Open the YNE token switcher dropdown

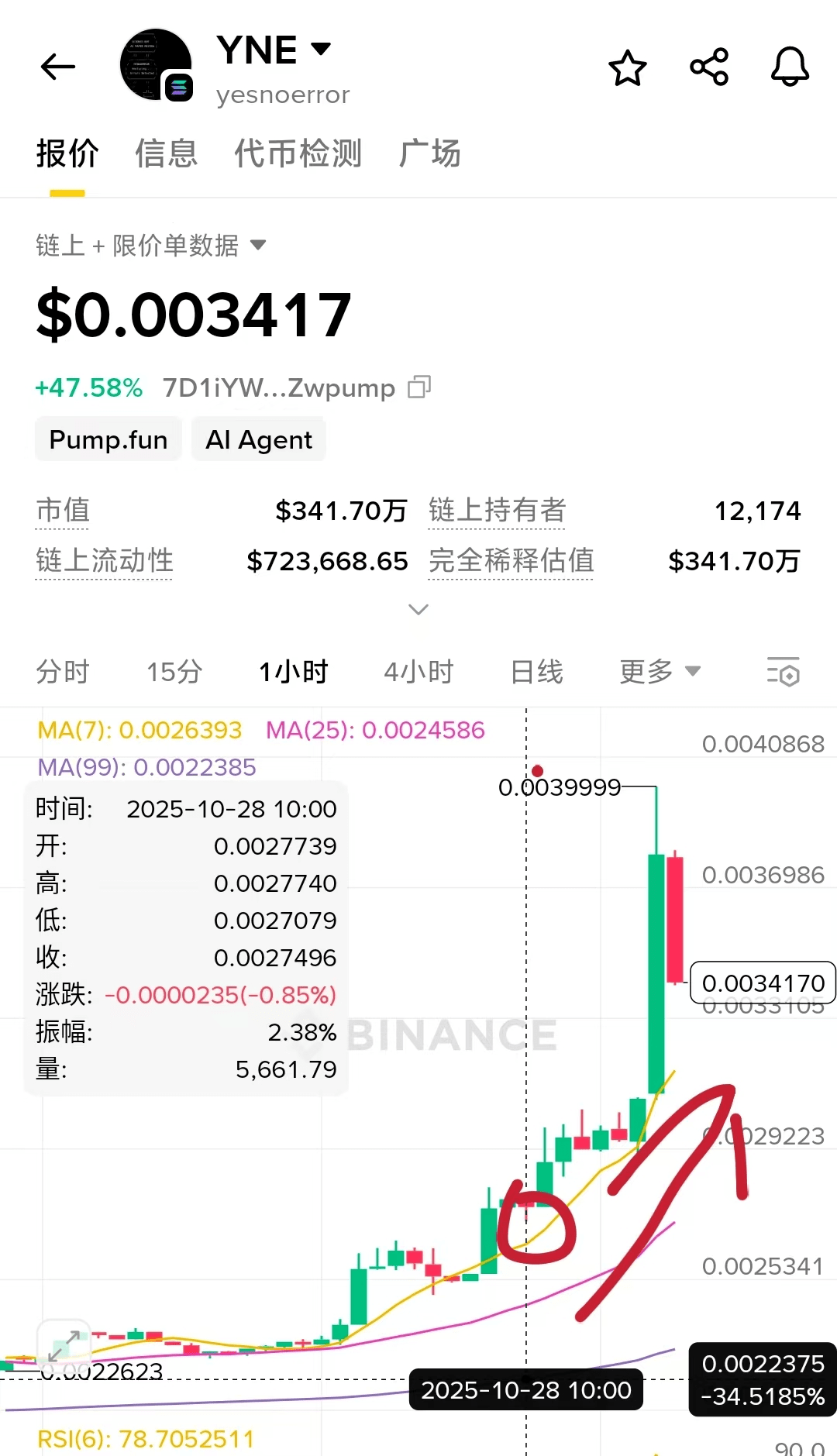coord(320,50)
